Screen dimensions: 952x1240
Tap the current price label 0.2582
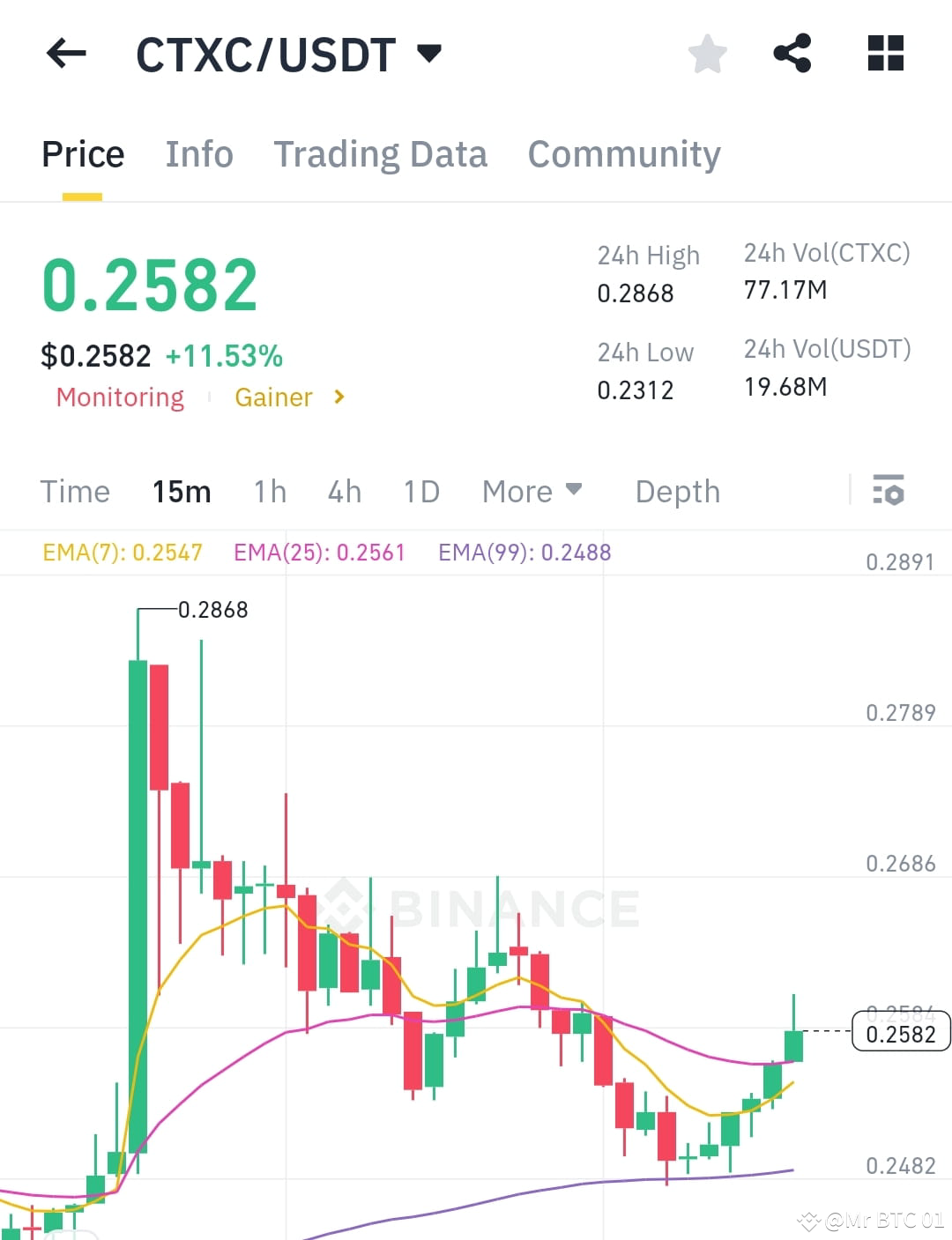(150, 282)
